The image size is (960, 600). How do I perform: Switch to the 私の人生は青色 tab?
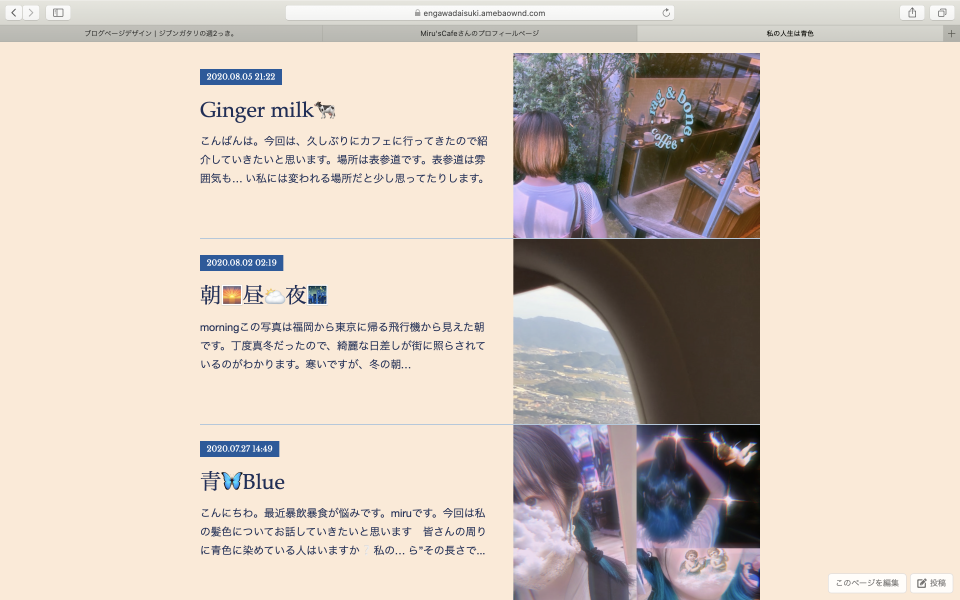[790, 33]
